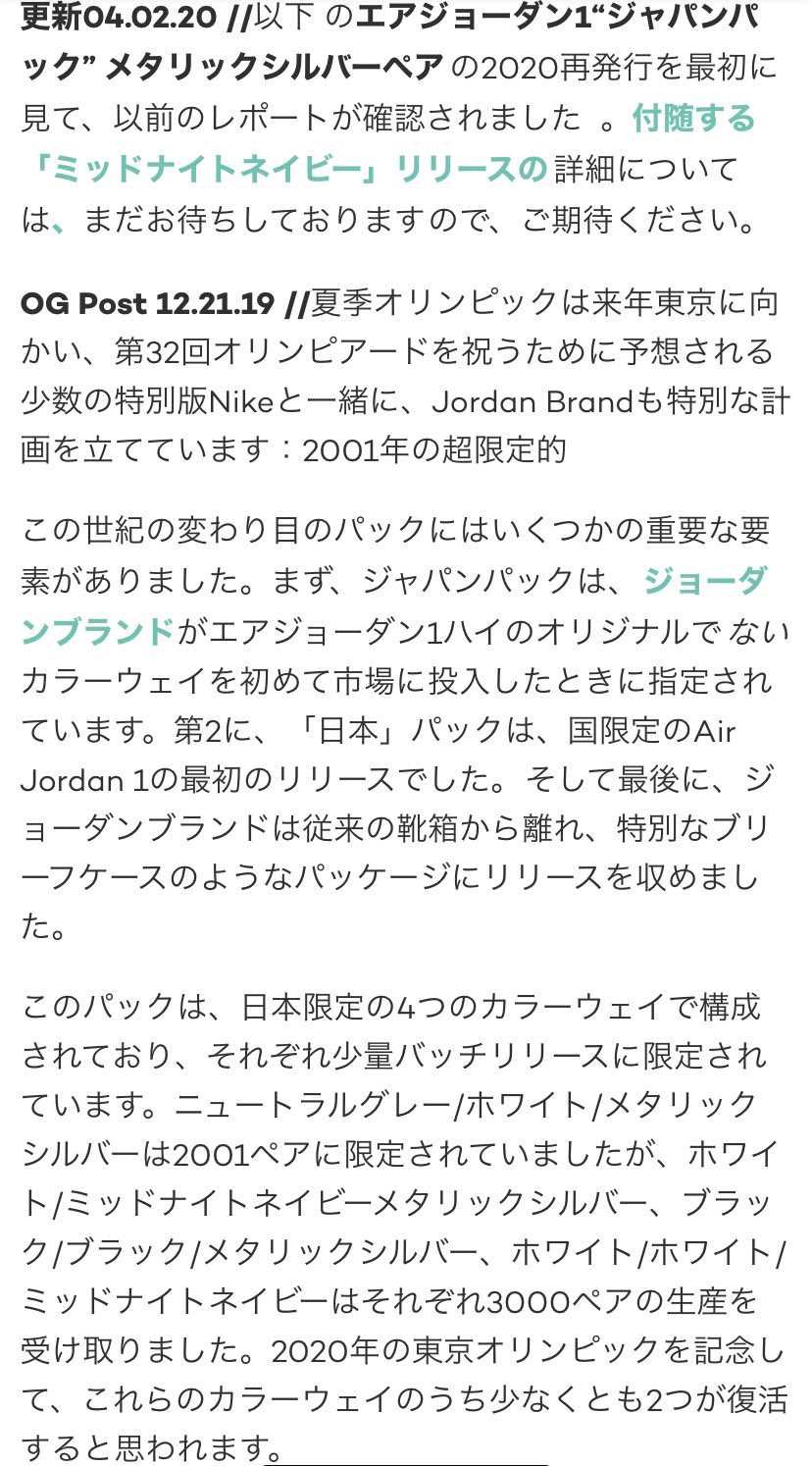
Task: Open the 付随する「ミッドナイトネイビー」リリースの link
Action: pos(284,169)
